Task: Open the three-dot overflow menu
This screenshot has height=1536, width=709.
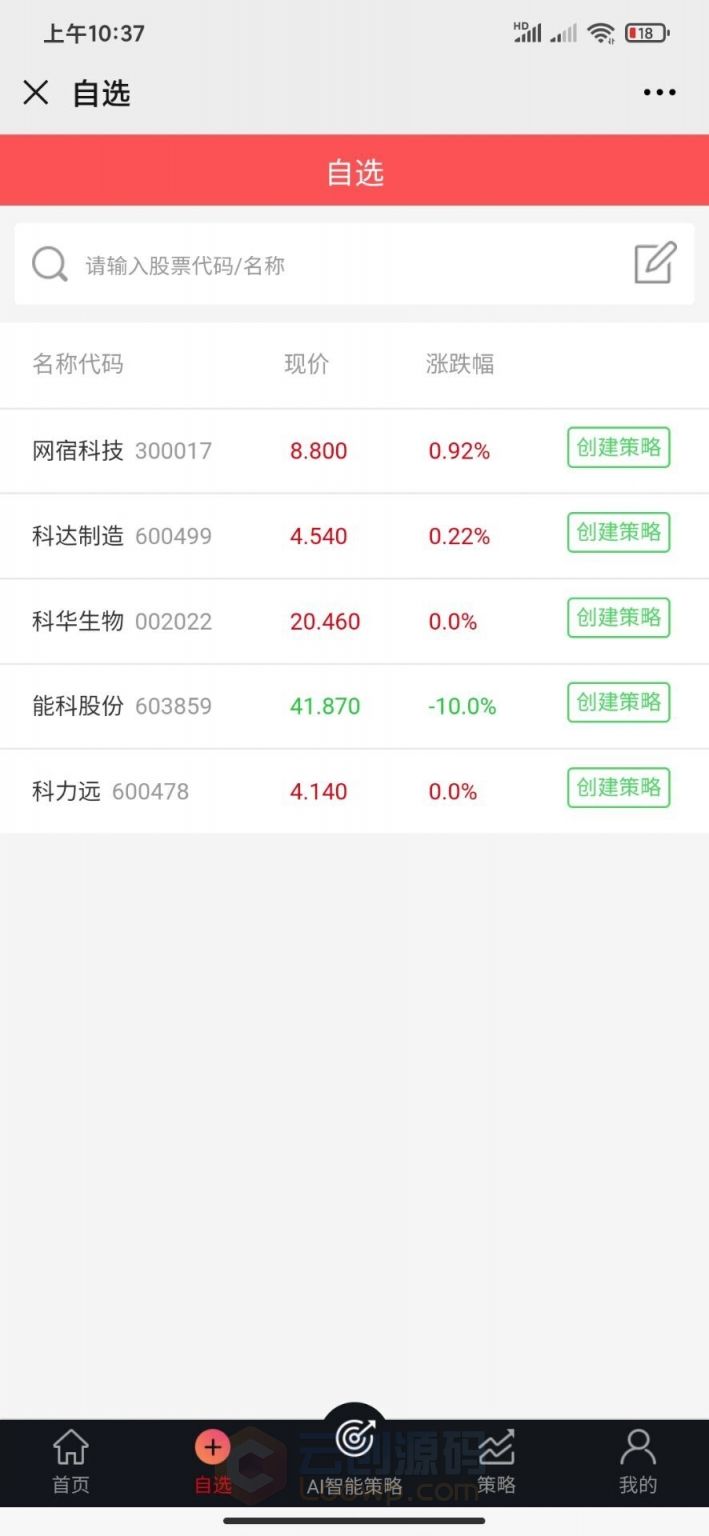Action: [x=659, y=93]
